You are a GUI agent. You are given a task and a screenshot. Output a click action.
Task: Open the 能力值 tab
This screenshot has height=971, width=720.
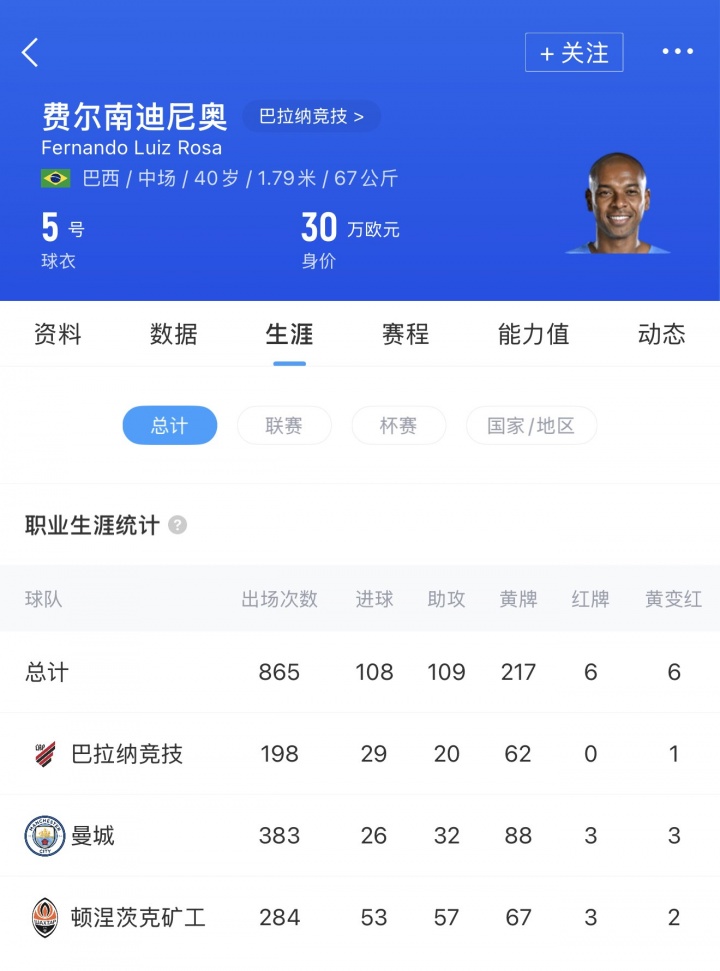point(533,334)
